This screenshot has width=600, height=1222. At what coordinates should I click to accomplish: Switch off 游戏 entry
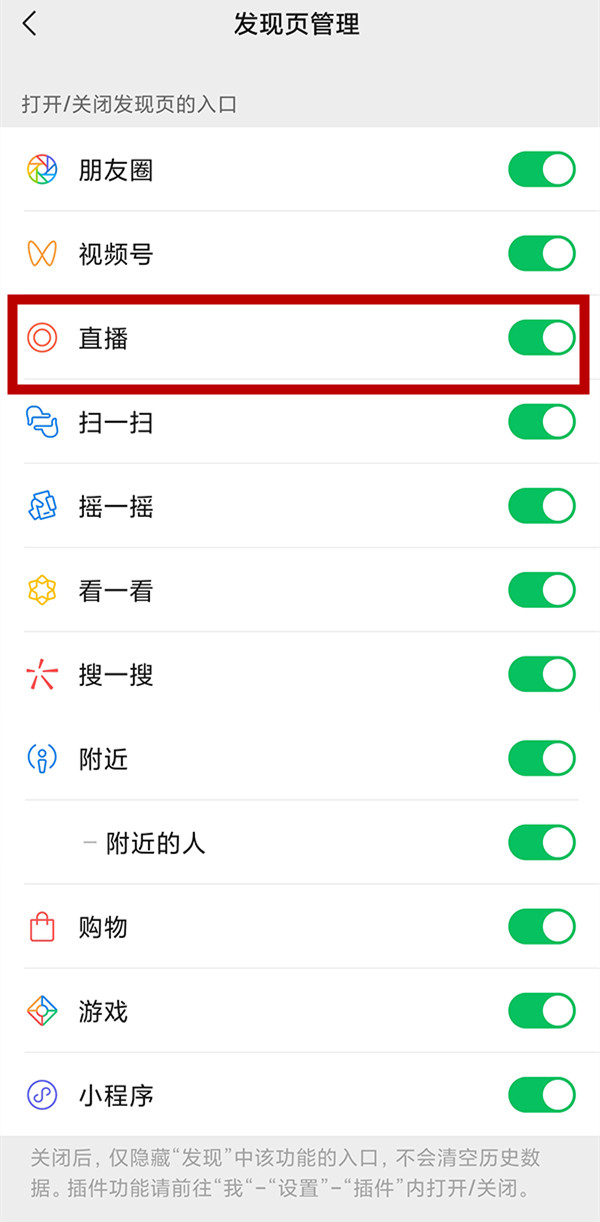[x=542, y=1011]
